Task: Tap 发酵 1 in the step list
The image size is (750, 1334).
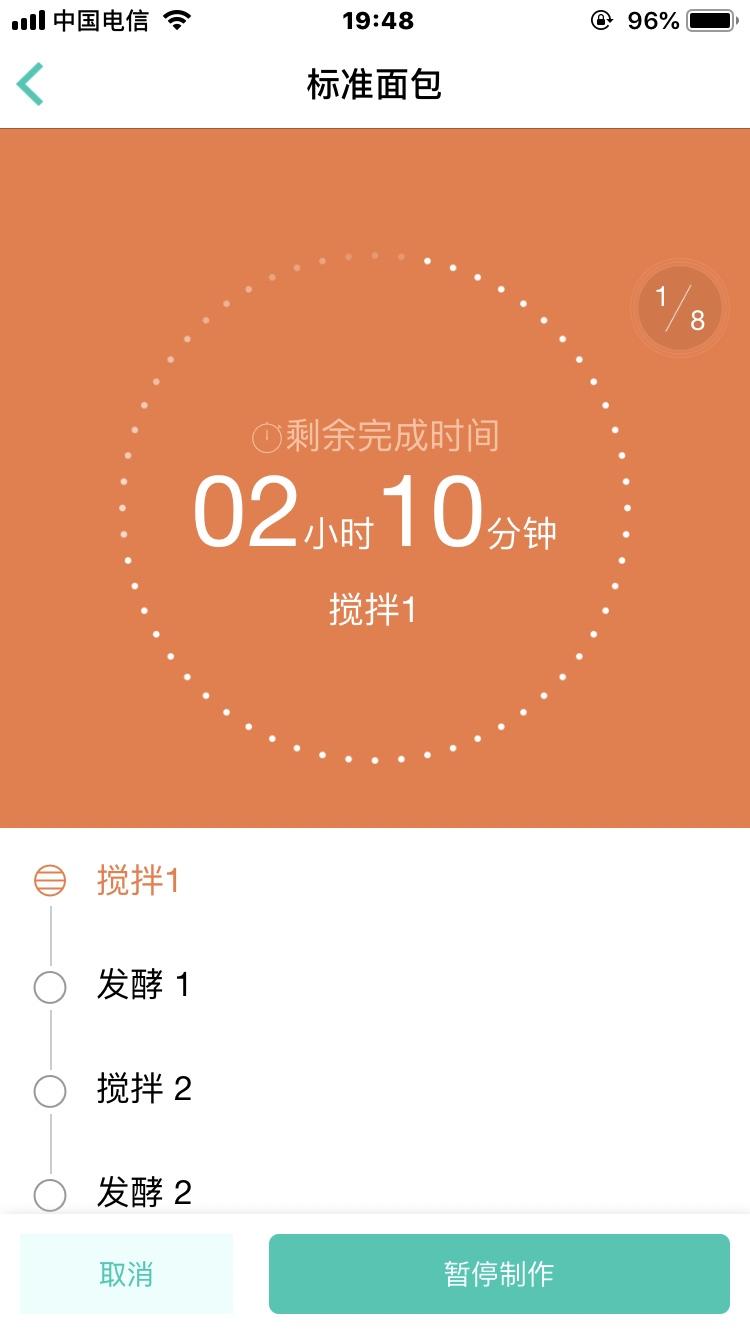Action: (145, 986)
